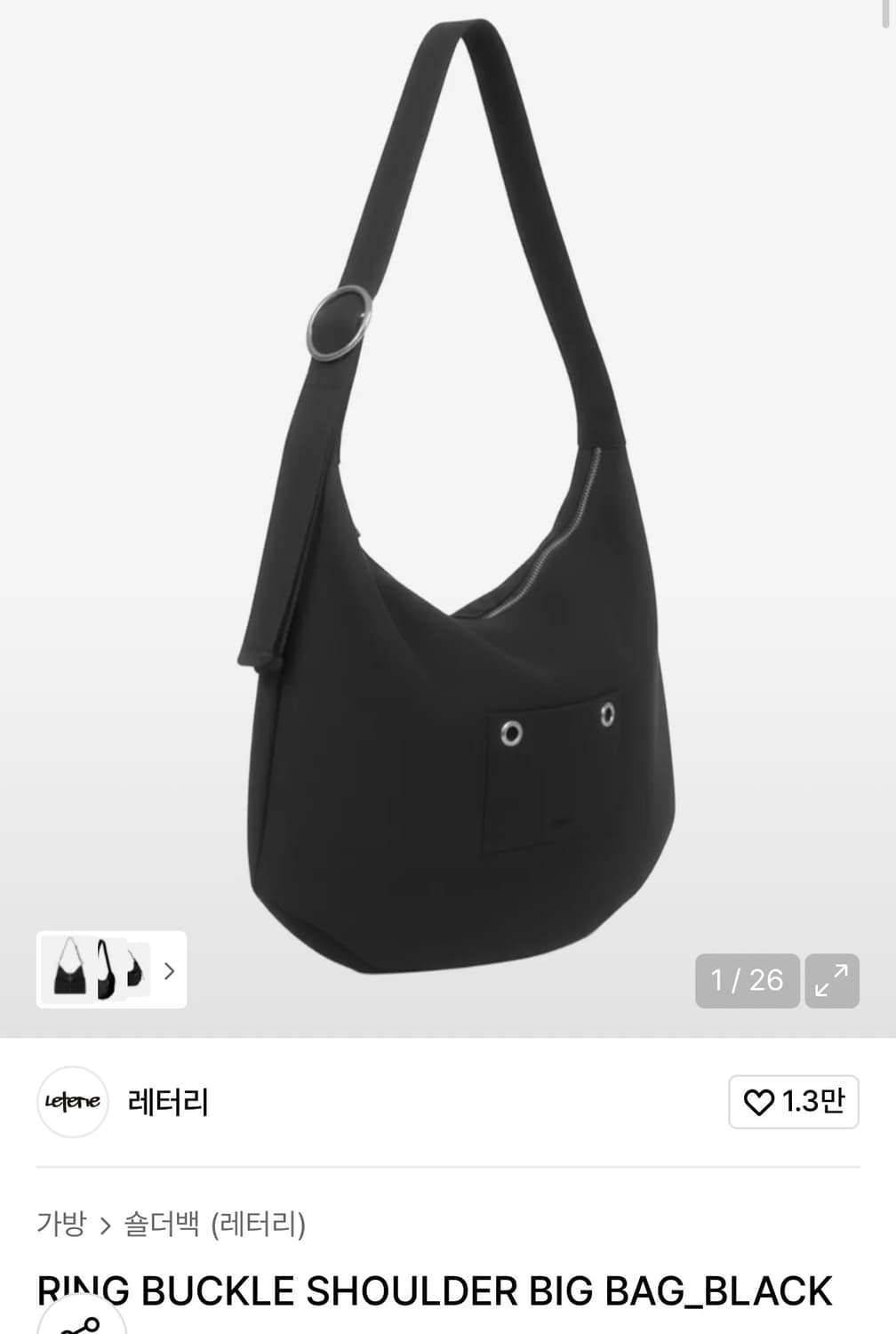Toggle fullscreen mode for the photo
896x1334 pixels.
831,981
